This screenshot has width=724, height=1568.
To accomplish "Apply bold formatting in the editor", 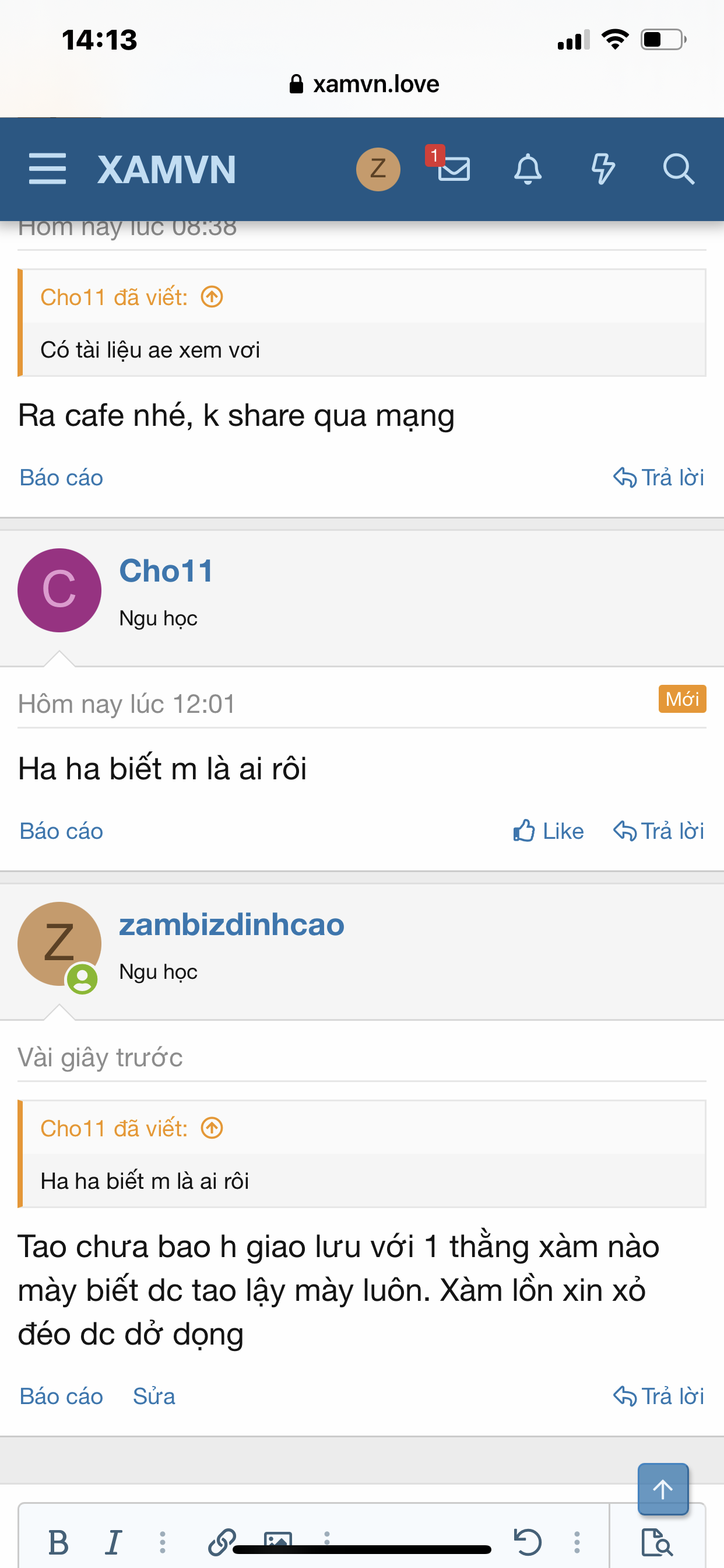I will tap(58, 1542).
